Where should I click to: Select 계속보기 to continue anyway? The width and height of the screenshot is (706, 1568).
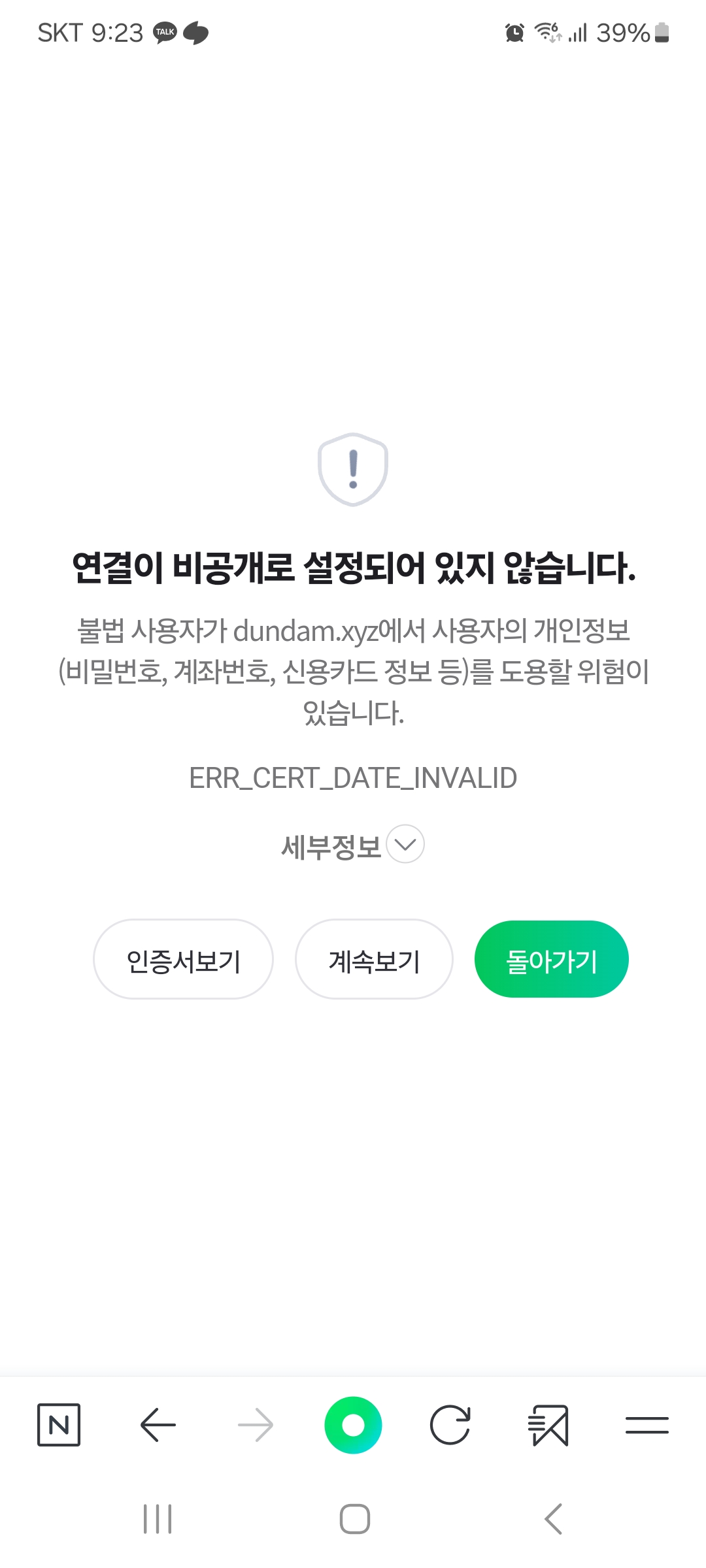pos(374,960)
